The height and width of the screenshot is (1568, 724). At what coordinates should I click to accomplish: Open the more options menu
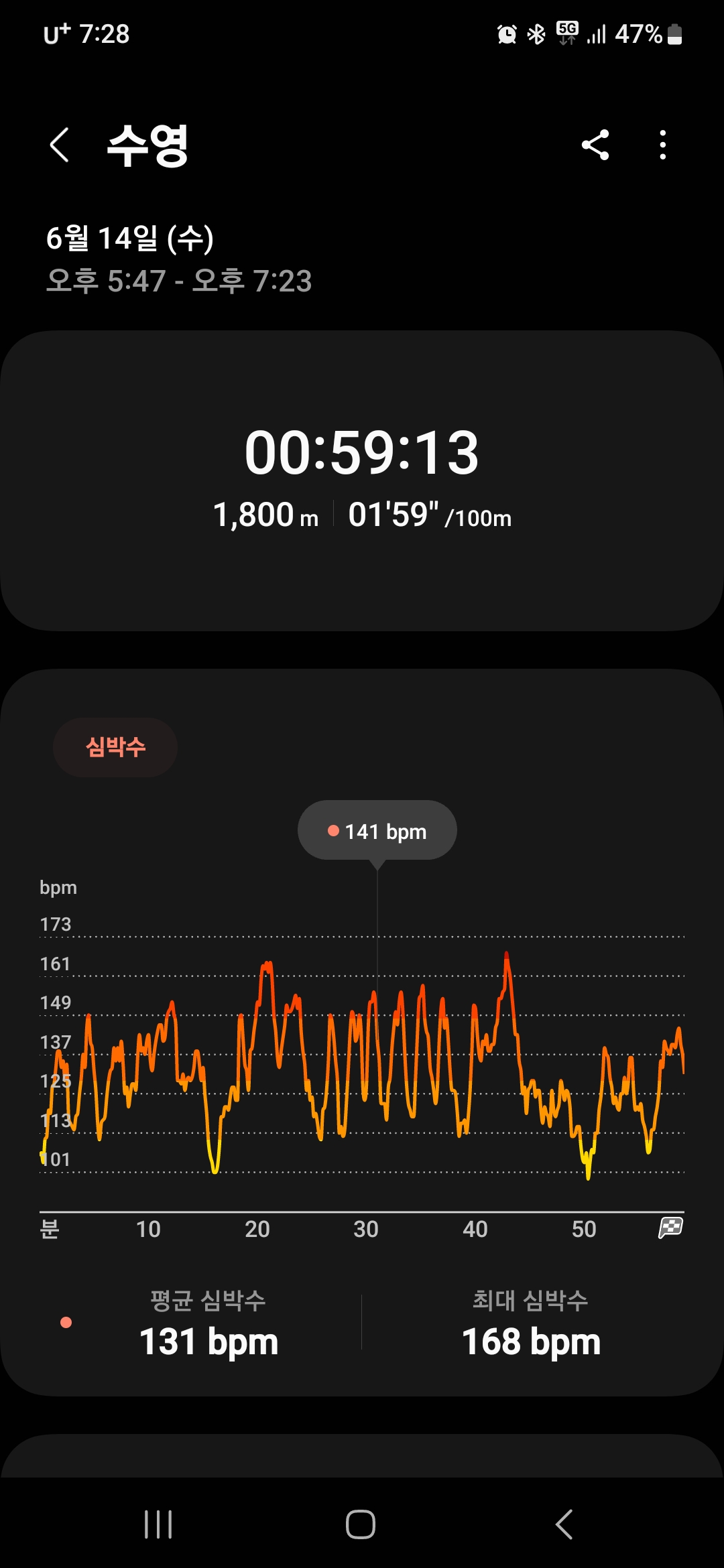point(662,145)
